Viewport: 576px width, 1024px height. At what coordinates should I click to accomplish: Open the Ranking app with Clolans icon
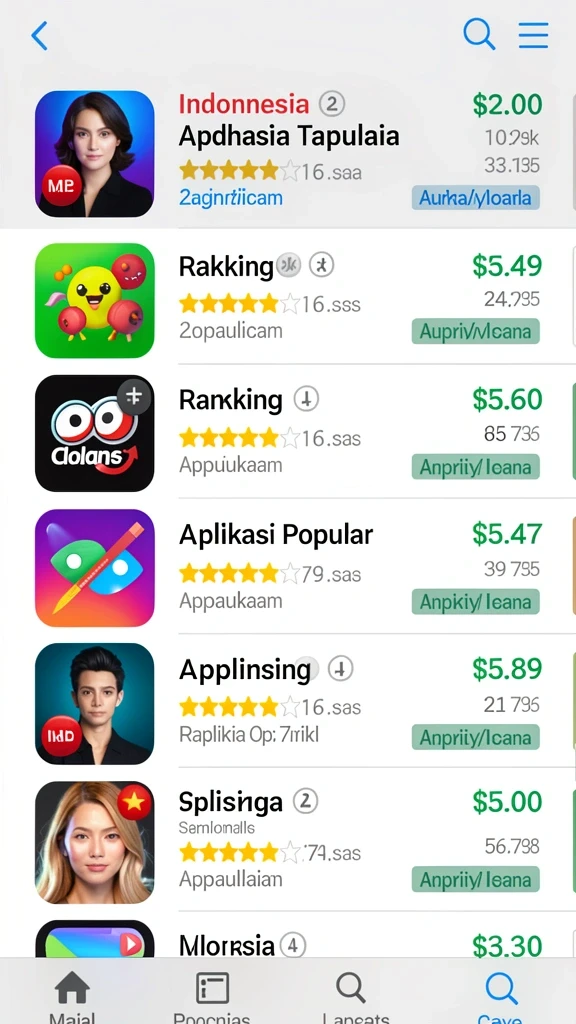coord(288,434)
